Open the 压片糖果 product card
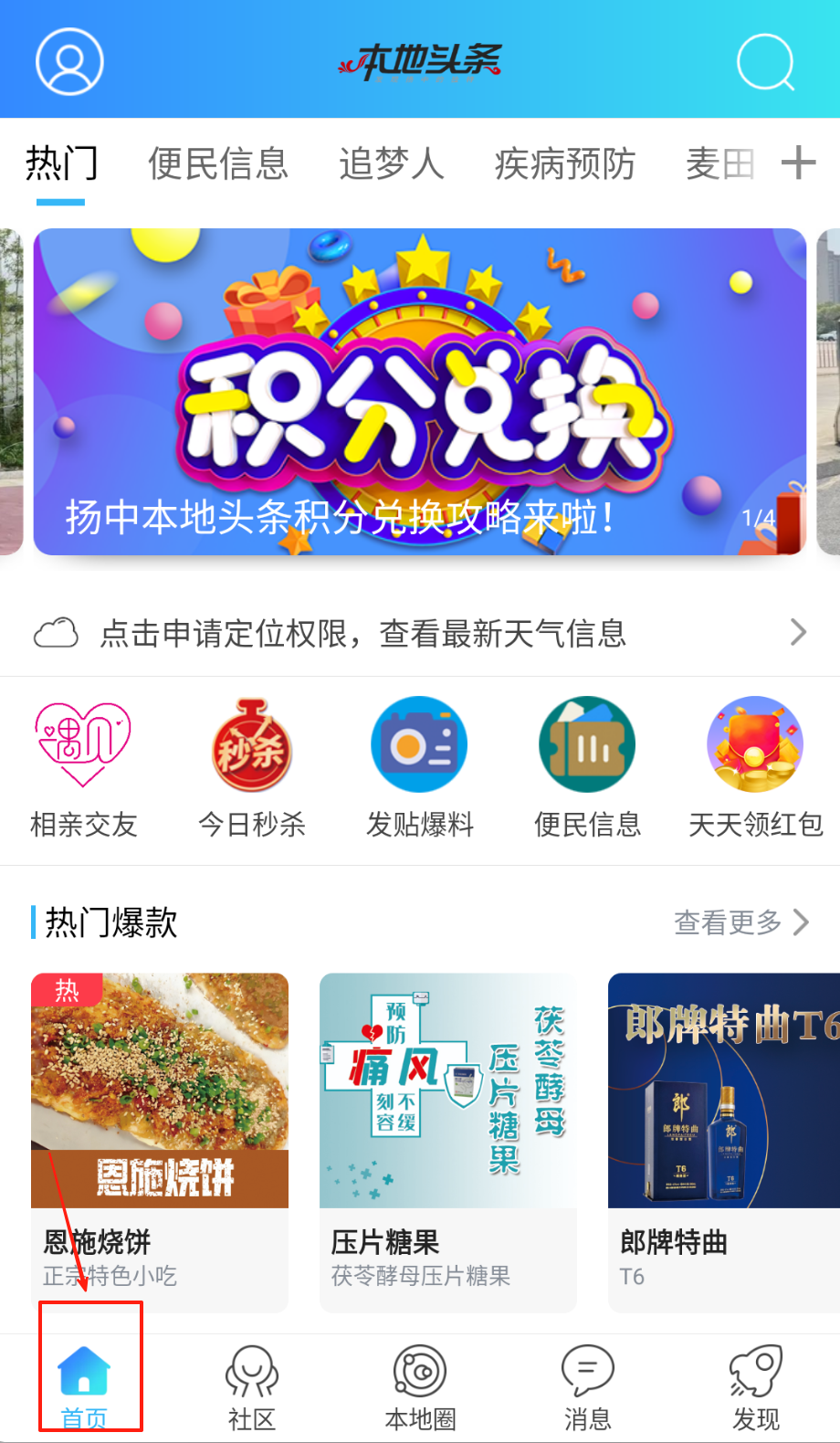Viewport: 840px width, 1443px height. click(448, 1142)
